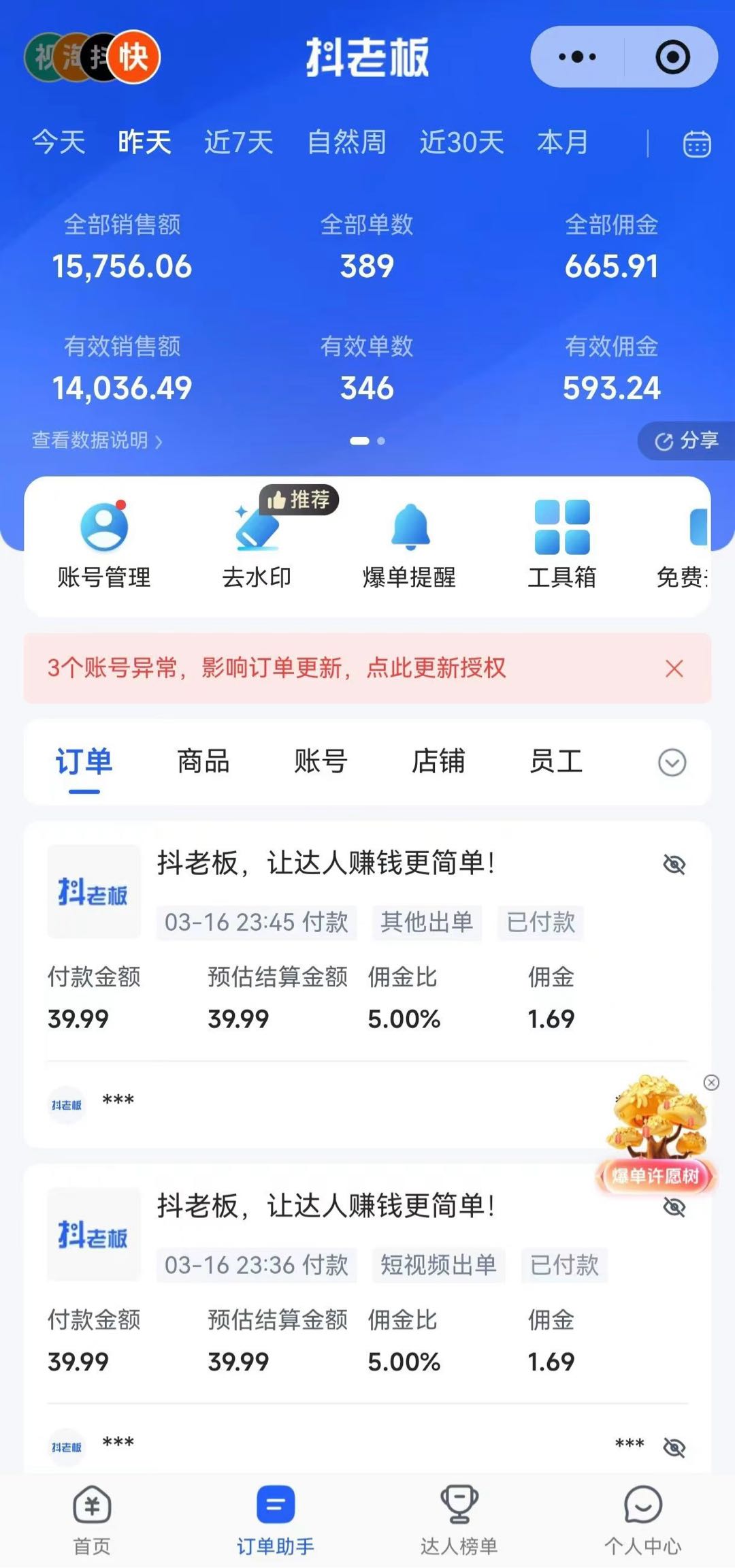Viewport: 735px width, 1568px height.
Task: Tap second carousel dot under stats
Action: tap(380, 441)
